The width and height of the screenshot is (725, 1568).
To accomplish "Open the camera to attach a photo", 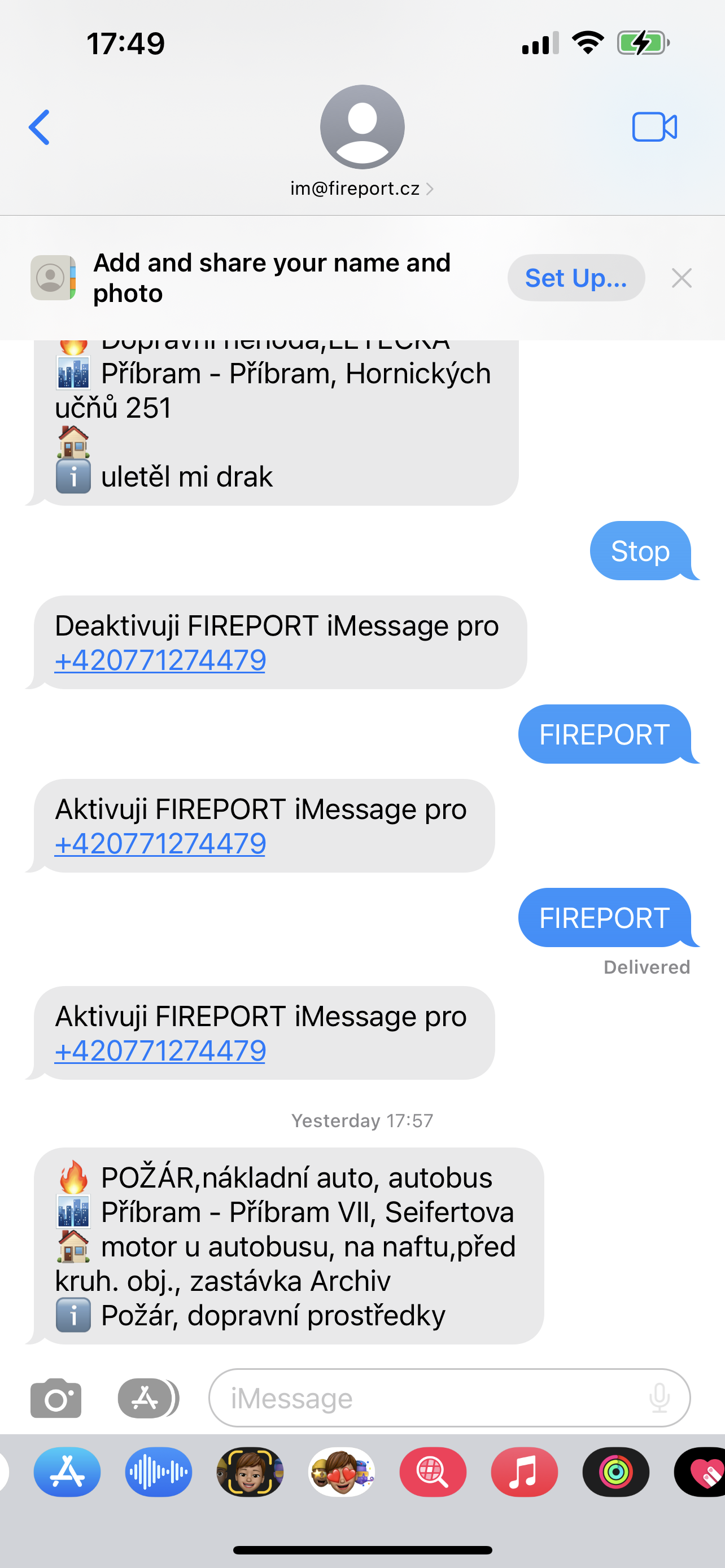I will pyautogui.click(x=56, y=1398).
